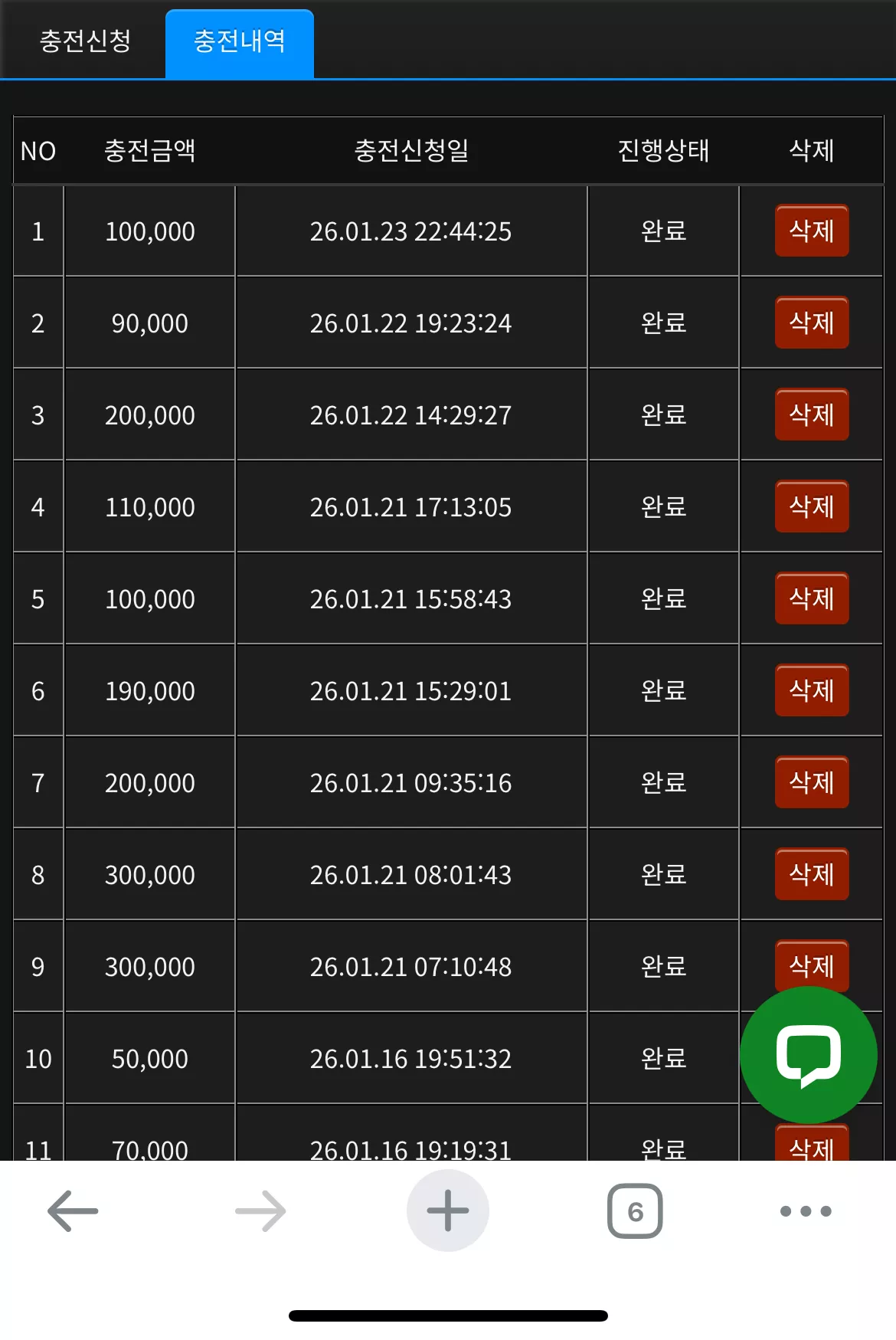Go back using the browser back arrow
This screenshot has width=896, height=1340.
73,1211
